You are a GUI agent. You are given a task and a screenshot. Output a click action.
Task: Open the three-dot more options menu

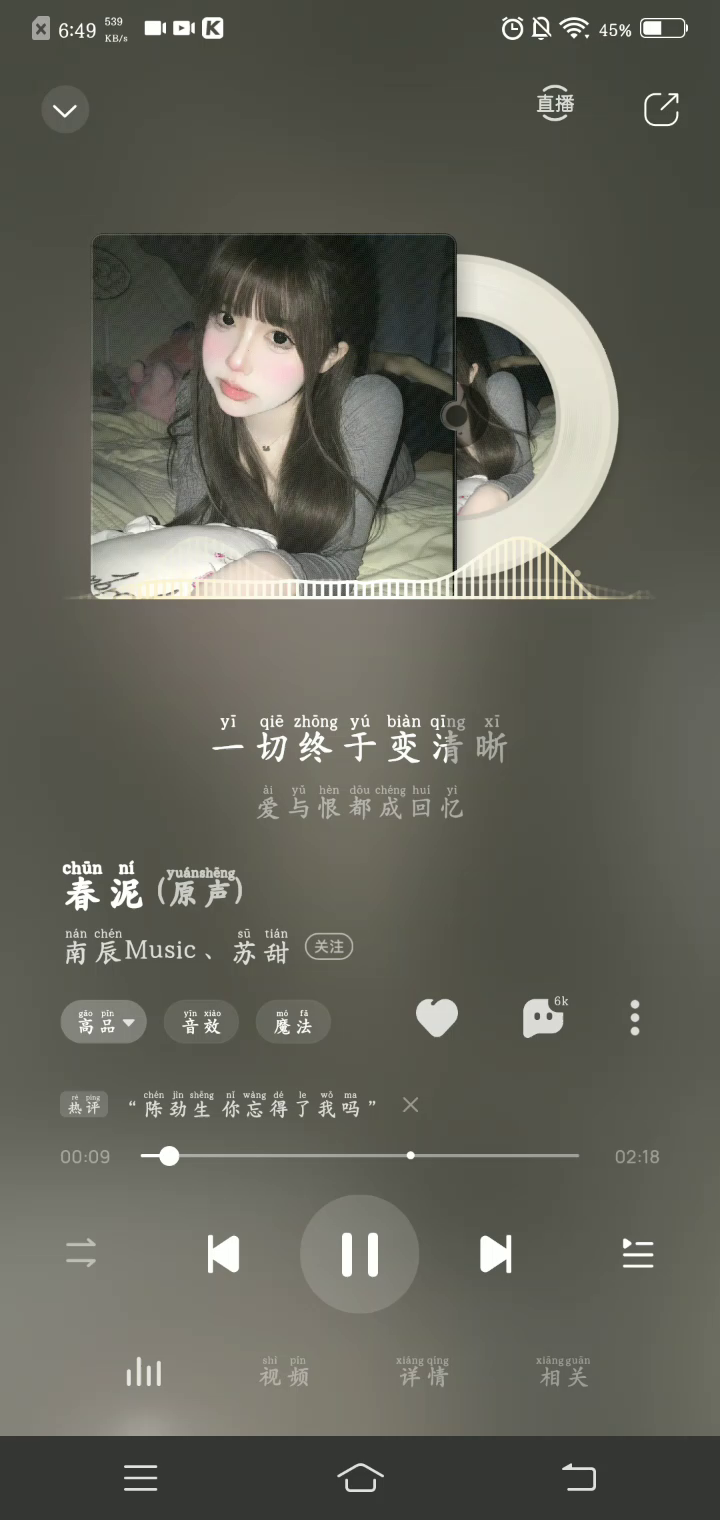(635, 1018)
